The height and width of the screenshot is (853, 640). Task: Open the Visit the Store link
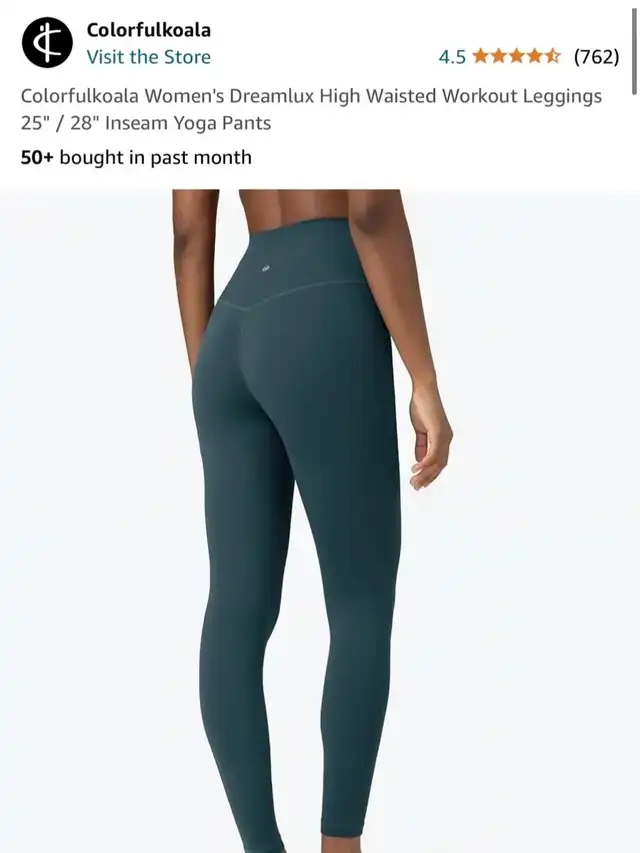tap(149, 57)
